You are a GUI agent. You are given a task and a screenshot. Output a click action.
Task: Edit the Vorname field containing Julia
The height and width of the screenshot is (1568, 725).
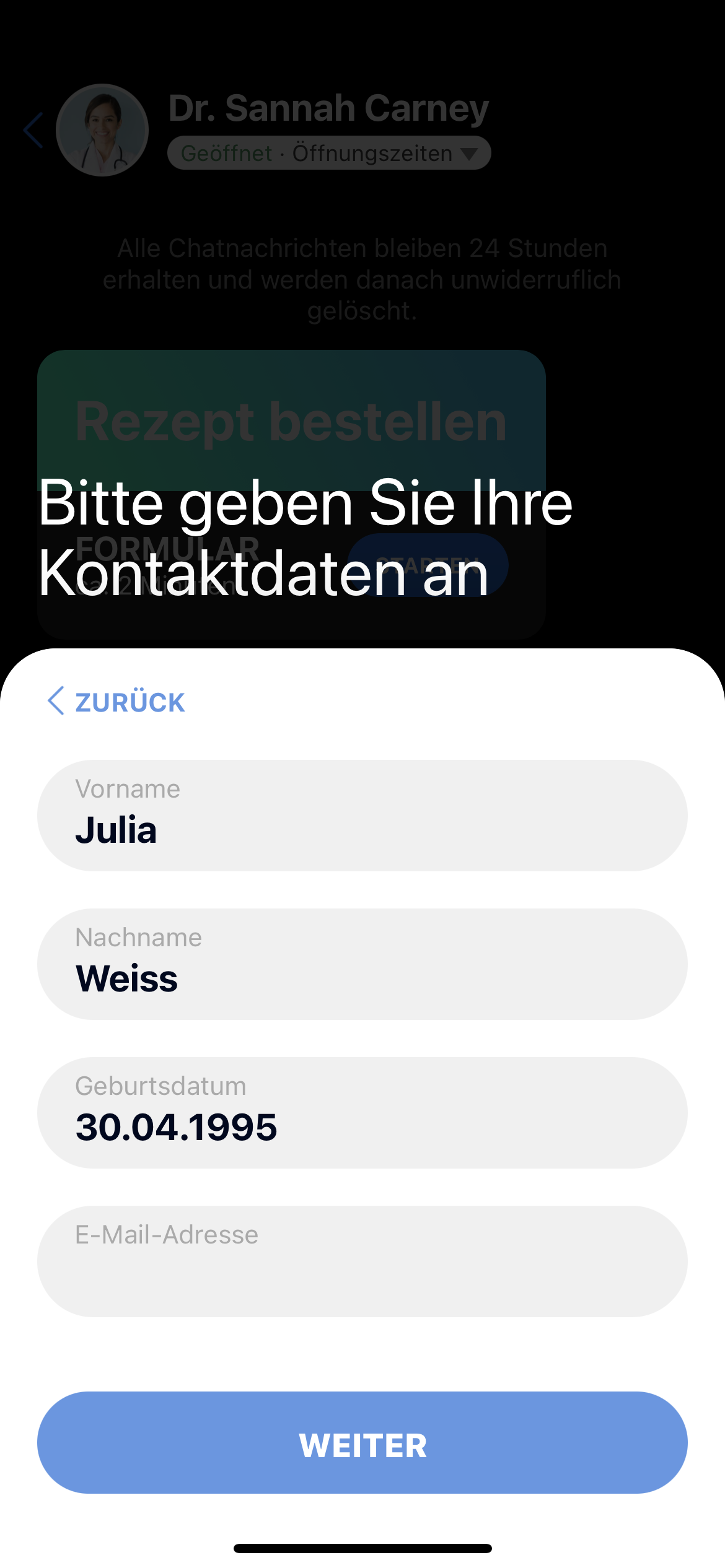(362, 816)
